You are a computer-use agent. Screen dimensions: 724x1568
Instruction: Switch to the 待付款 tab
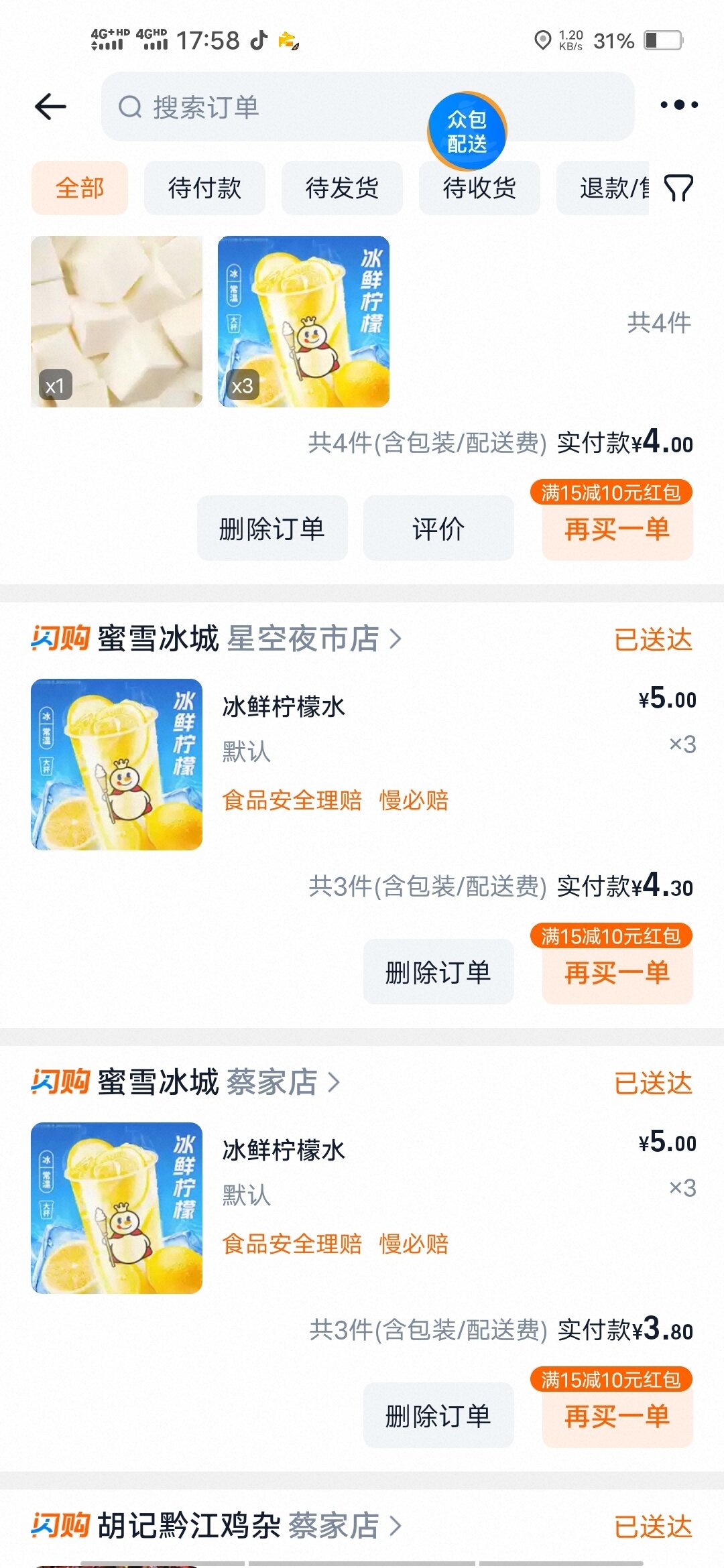click(204, 188)
